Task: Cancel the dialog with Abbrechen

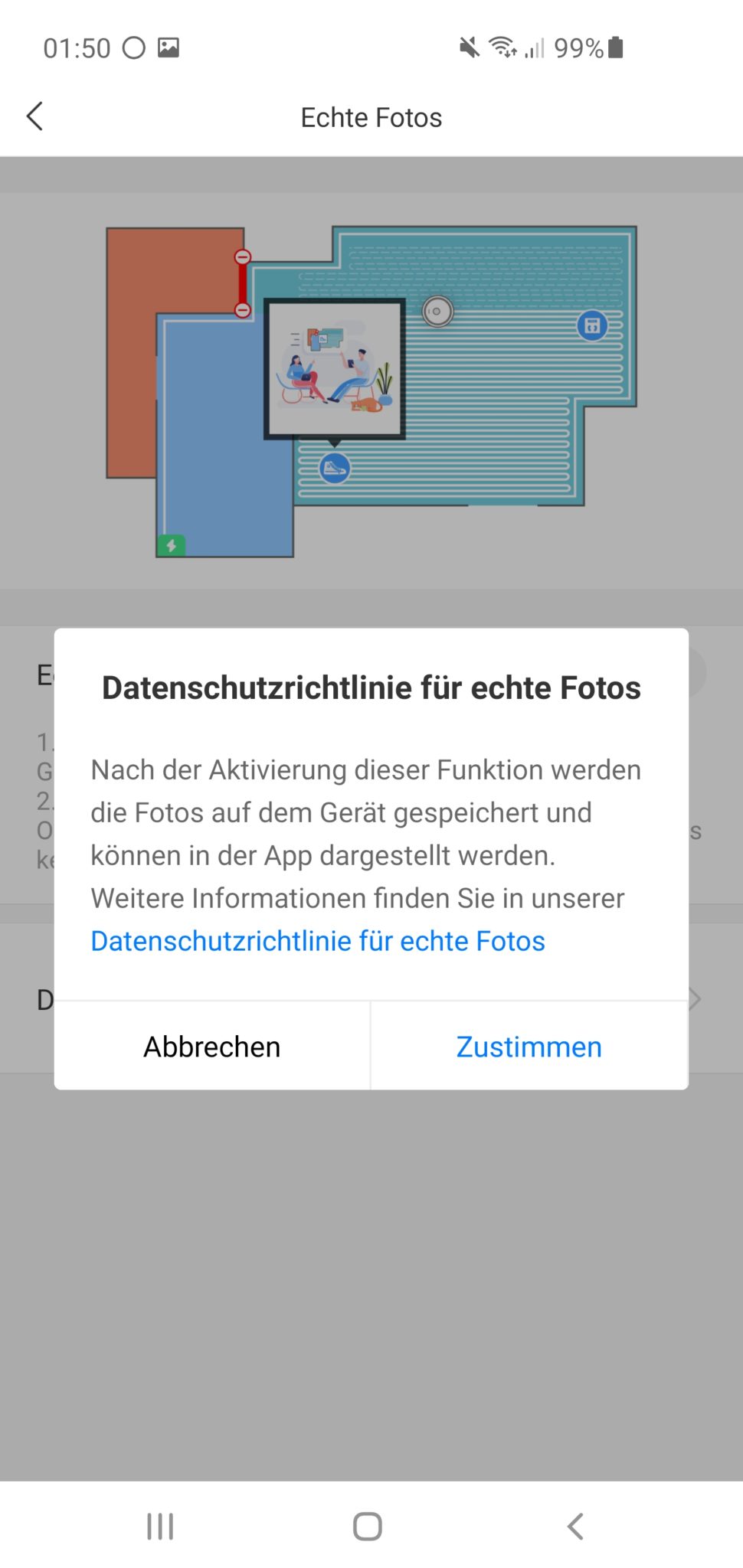Action: pyautogui.click(x=212, y=1047)
